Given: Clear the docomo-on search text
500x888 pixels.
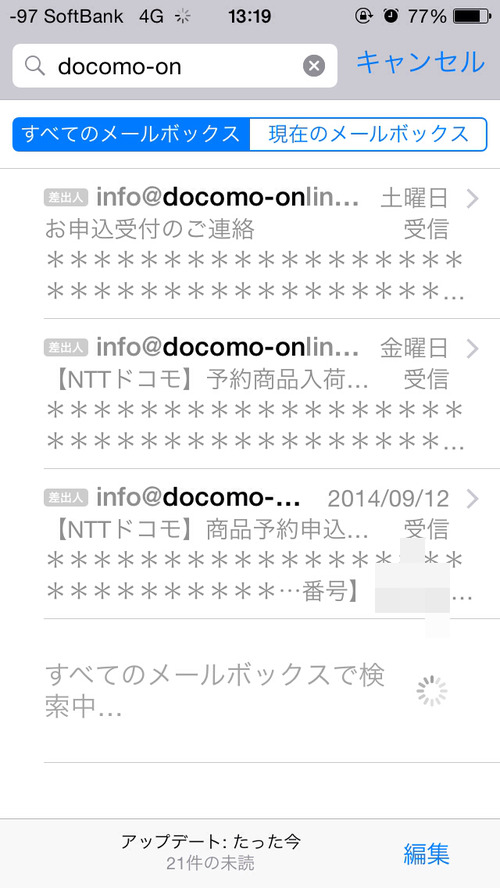Looking at the screenshot, I should 314,66.
